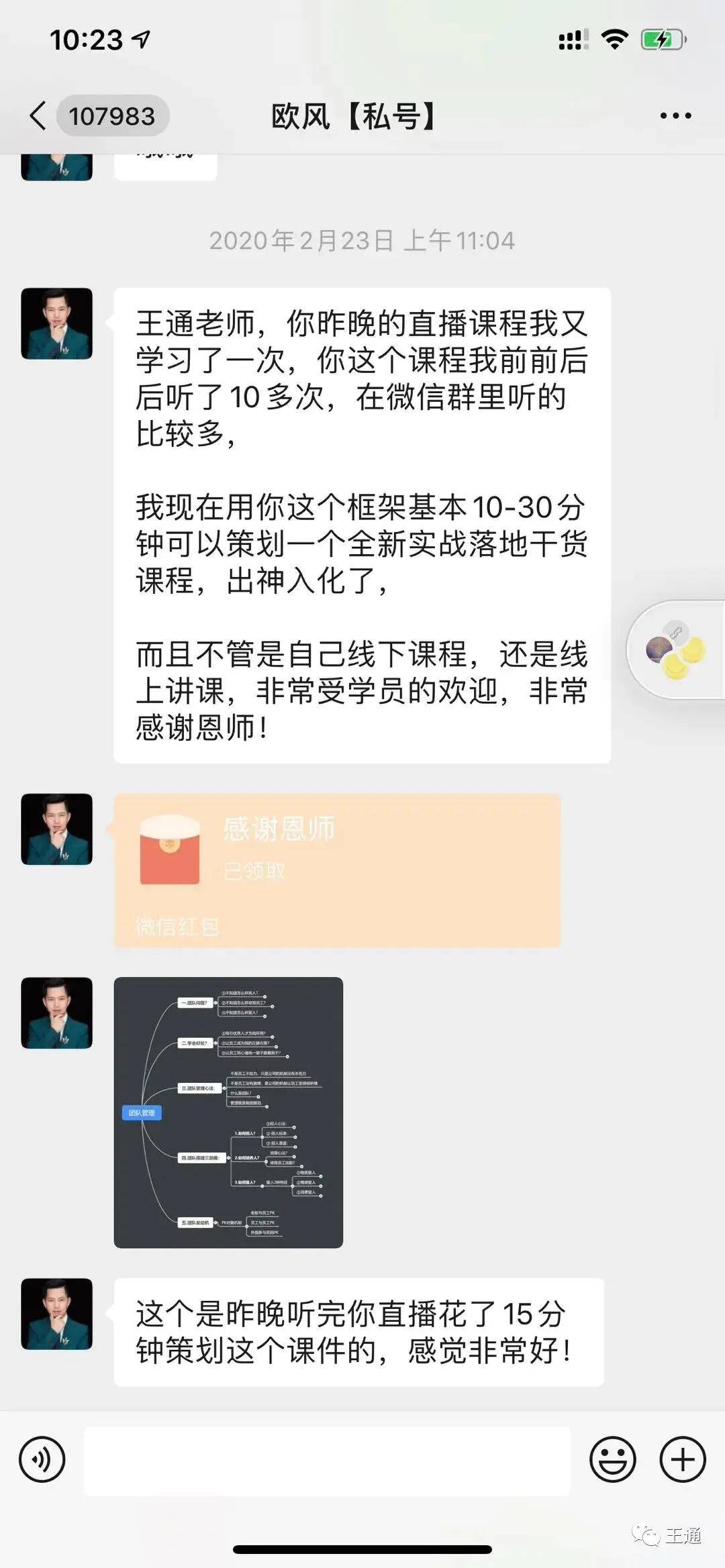Tap the message text field

(327, 1460)
